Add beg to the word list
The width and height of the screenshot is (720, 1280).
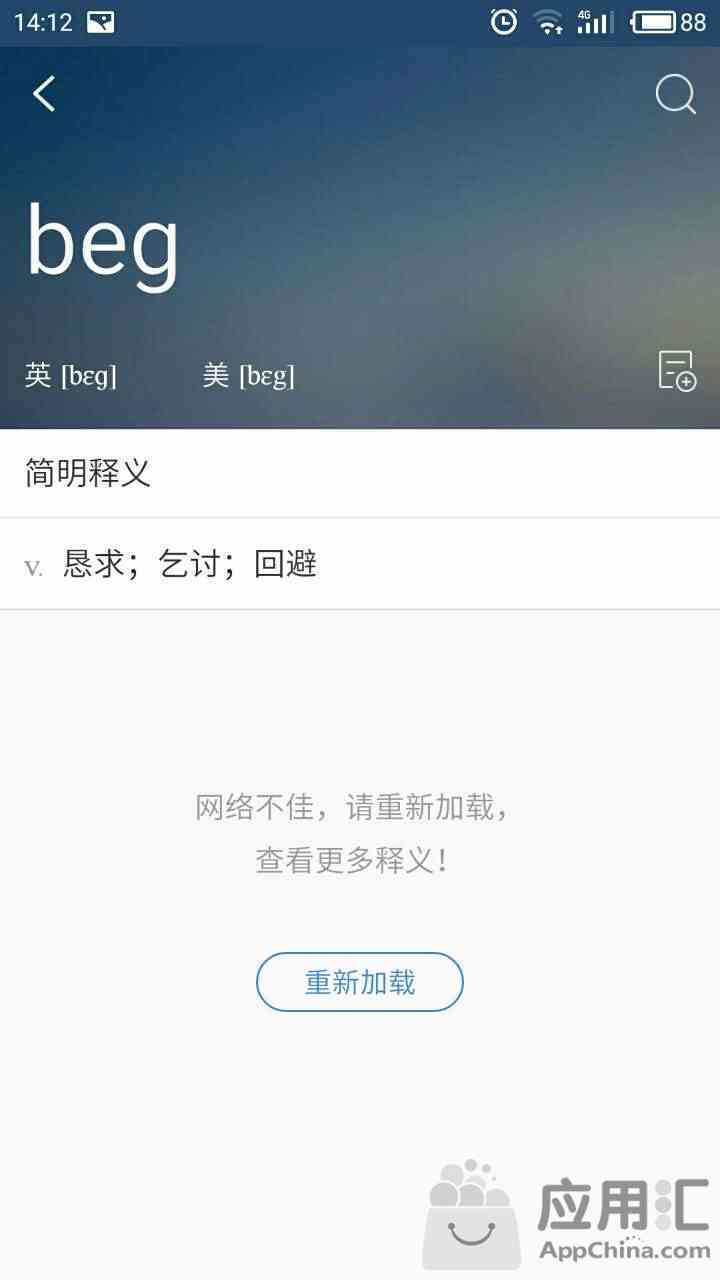pos(677,371)
